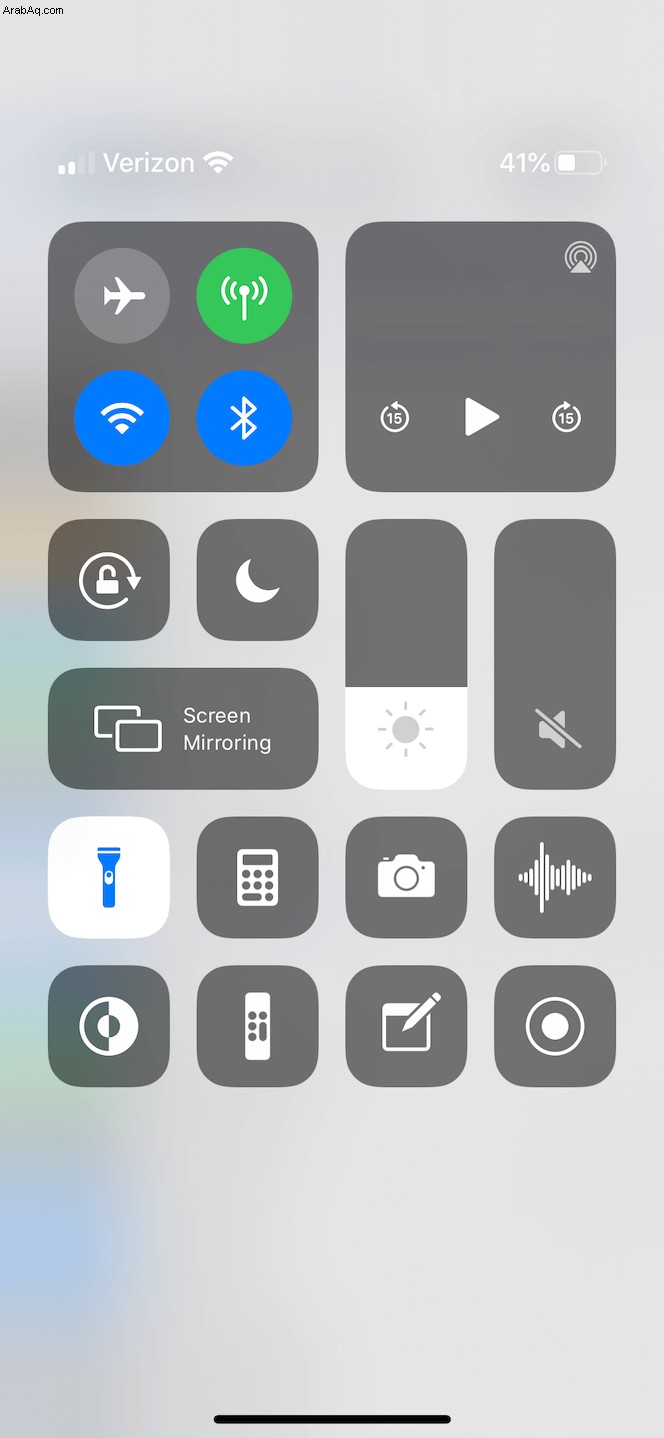Turn off cellular data

coord(244,296)
